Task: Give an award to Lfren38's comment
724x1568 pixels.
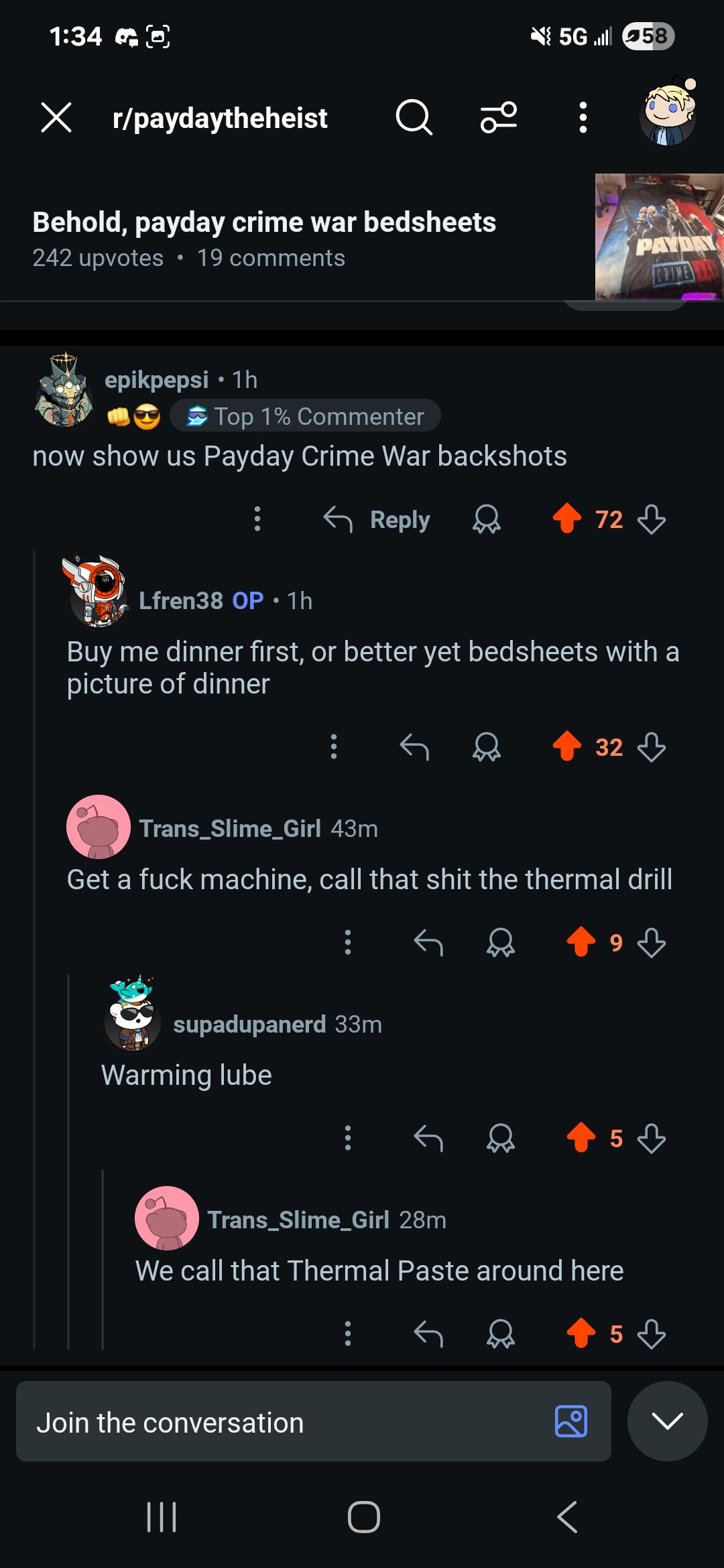Action: click(487, 746)
